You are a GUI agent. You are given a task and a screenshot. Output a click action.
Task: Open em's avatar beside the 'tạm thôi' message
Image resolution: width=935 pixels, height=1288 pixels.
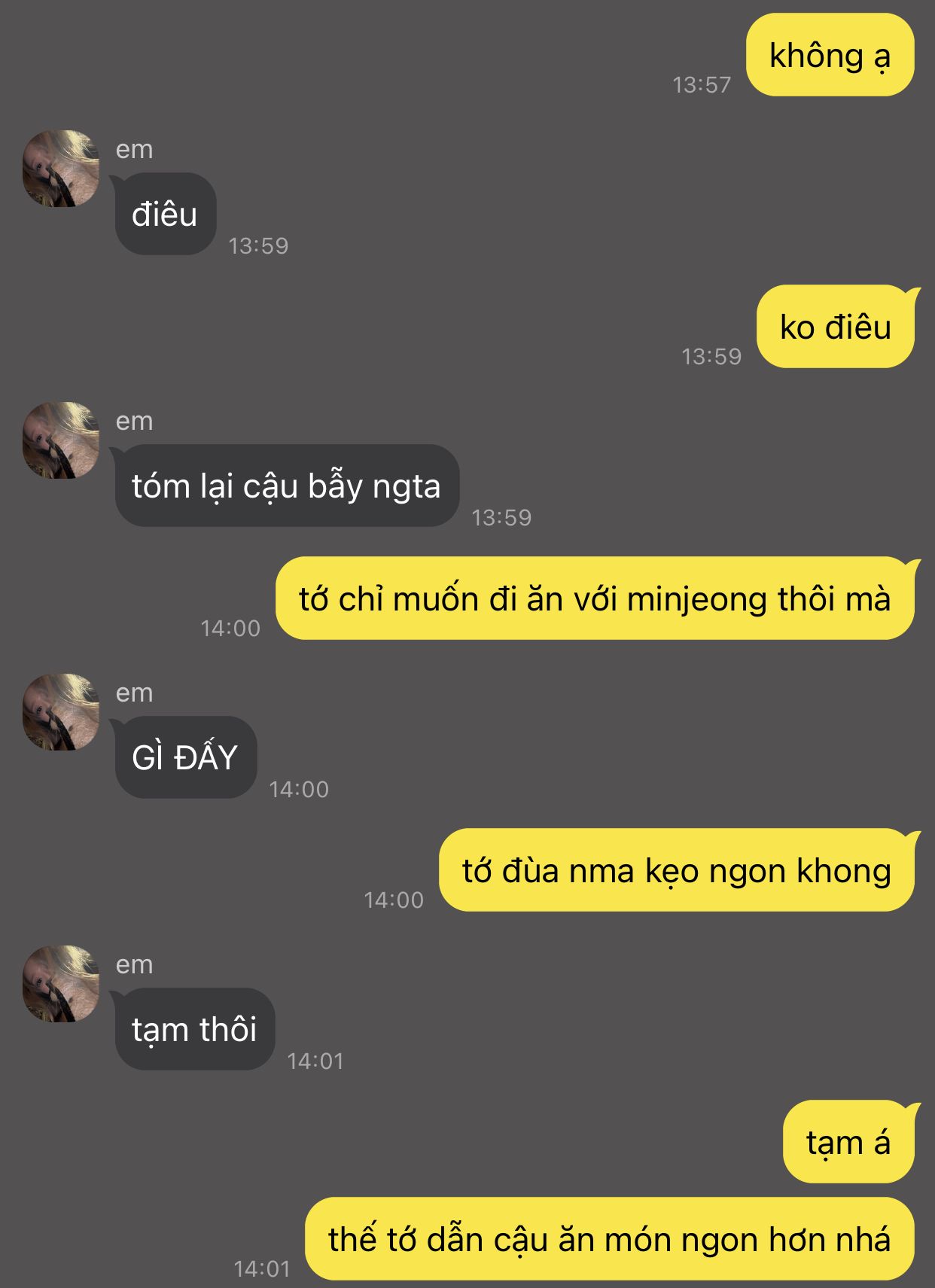(61, 984)
